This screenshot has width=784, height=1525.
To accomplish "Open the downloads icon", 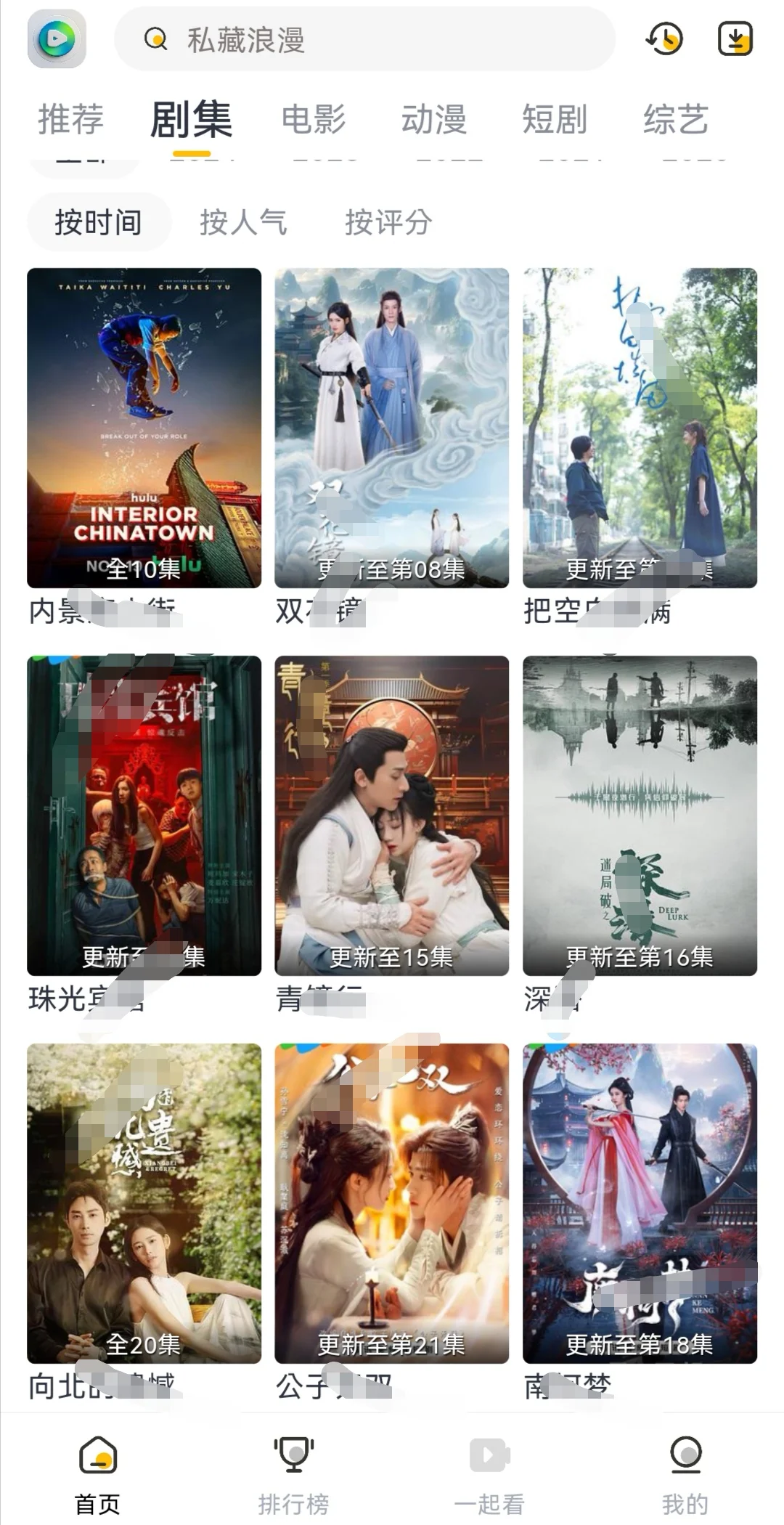I will 735,39.
